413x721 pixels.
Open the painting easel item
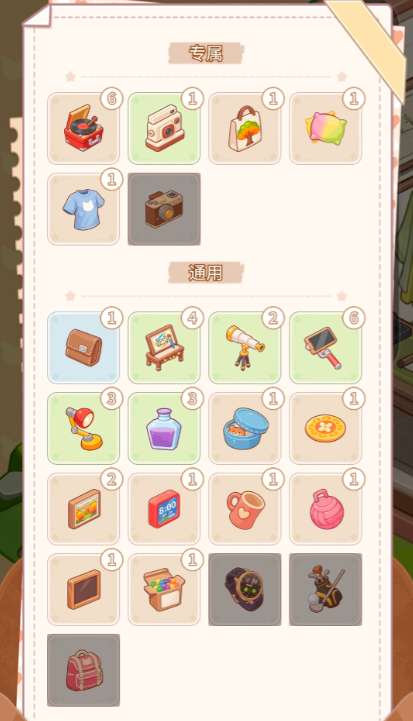click(x=164, y=348)
